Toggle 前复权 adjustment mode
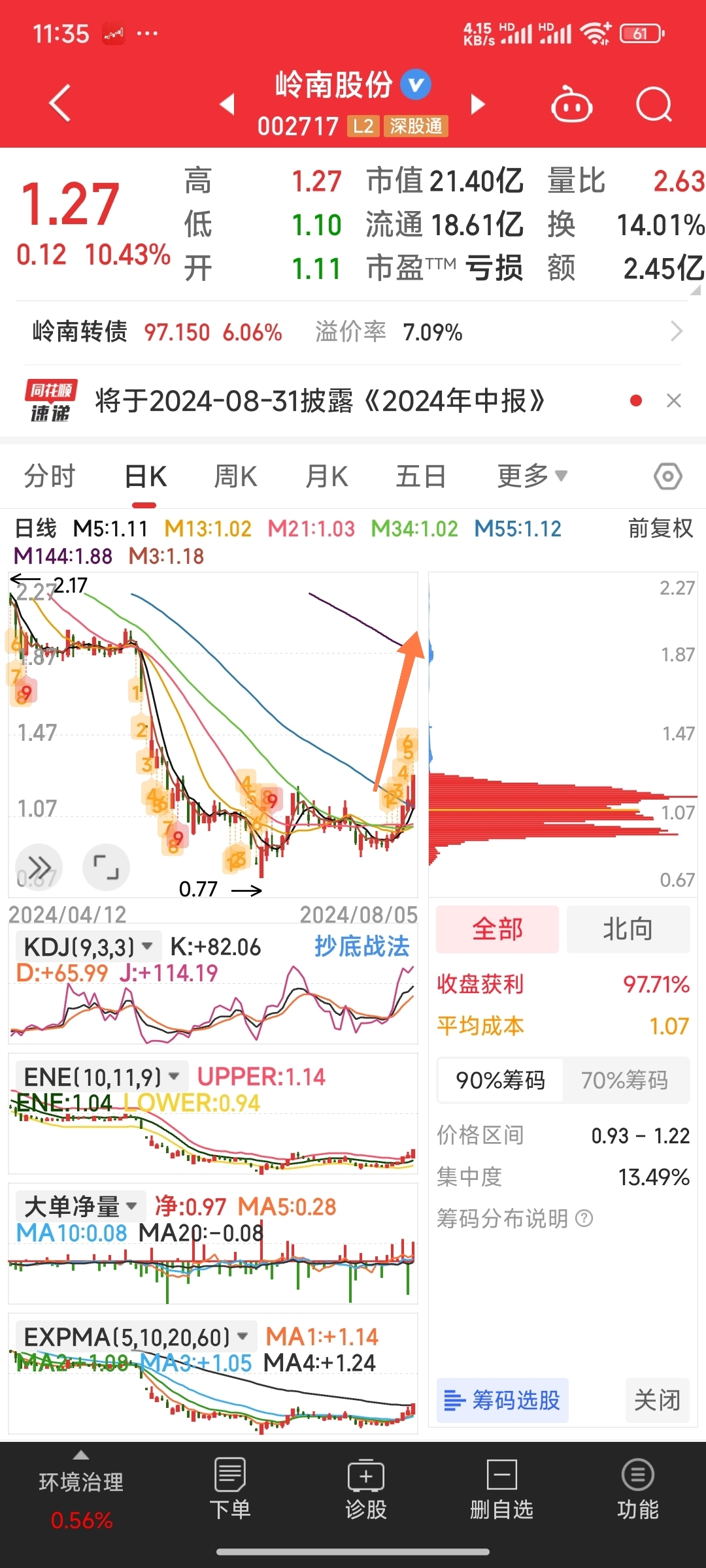The height and width of the screenshot is (1568, 706). 660,529
